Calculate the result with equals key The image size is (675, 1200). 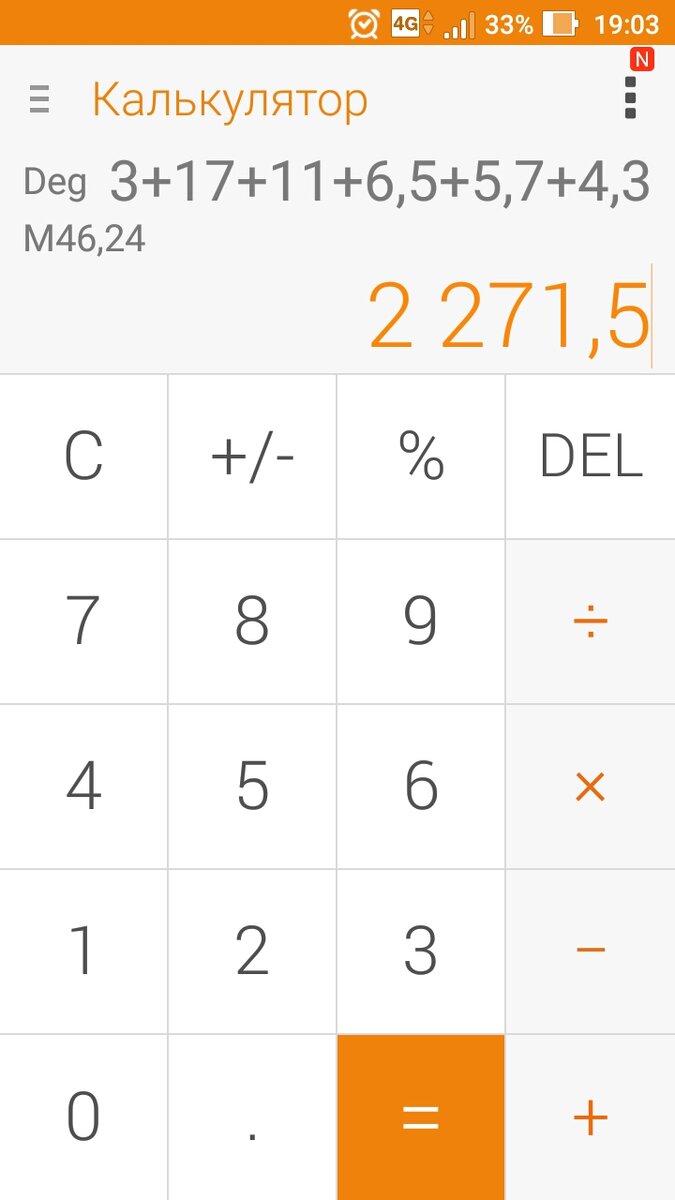421,1117
